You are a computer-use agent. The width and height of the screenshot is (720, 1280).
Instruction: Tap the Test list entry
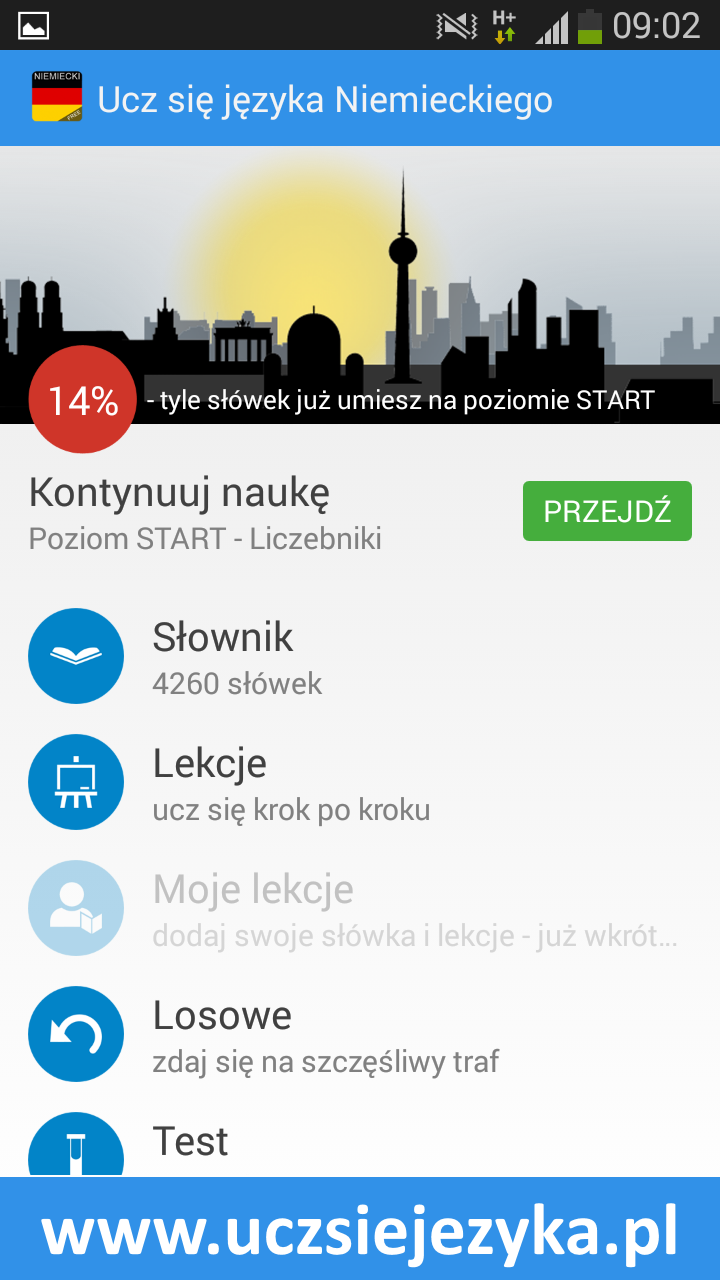[x=190, y=1141]
